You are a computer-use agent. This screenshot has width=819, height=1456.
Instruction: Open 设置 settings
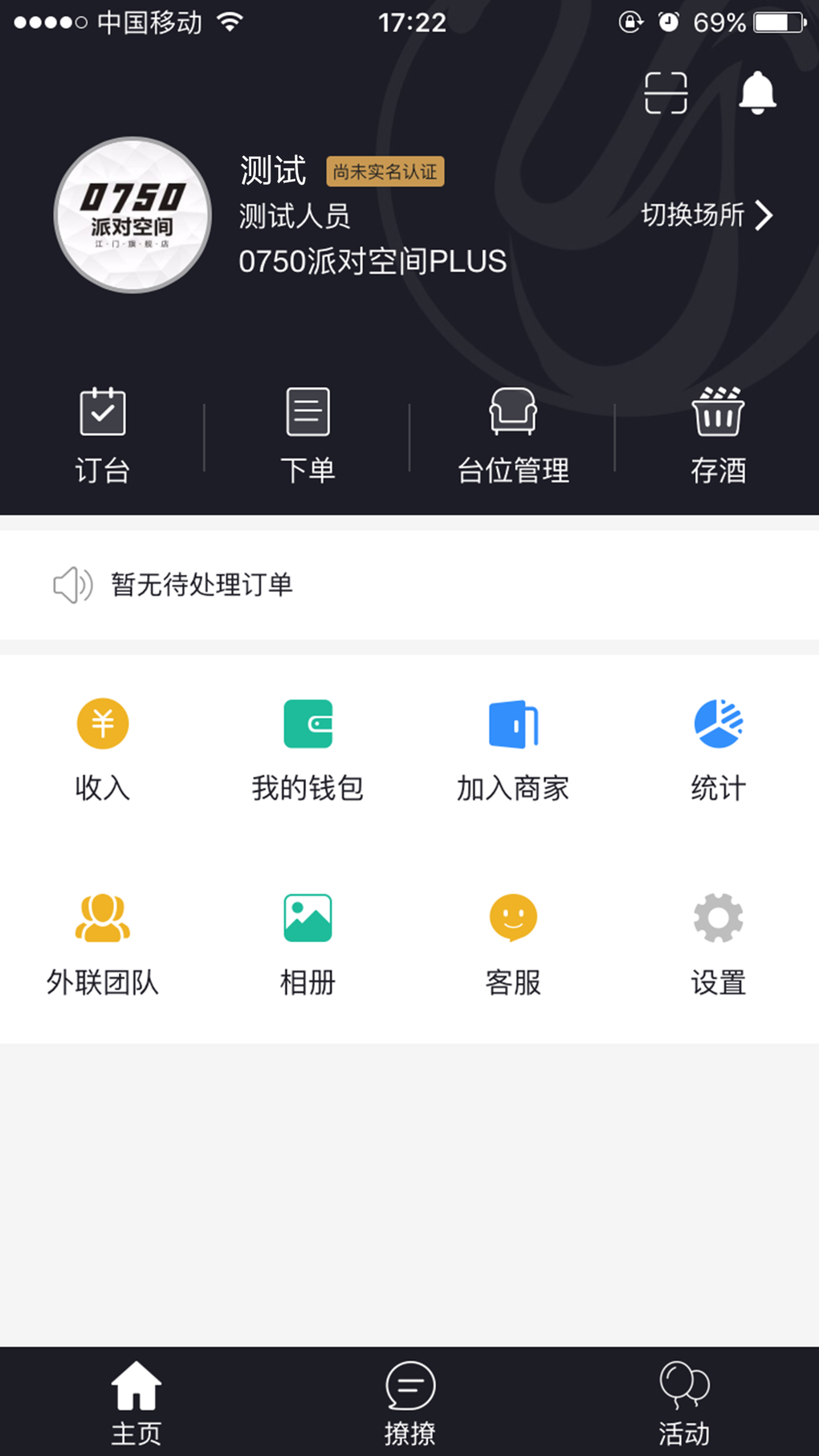click(x=719, y=943)
